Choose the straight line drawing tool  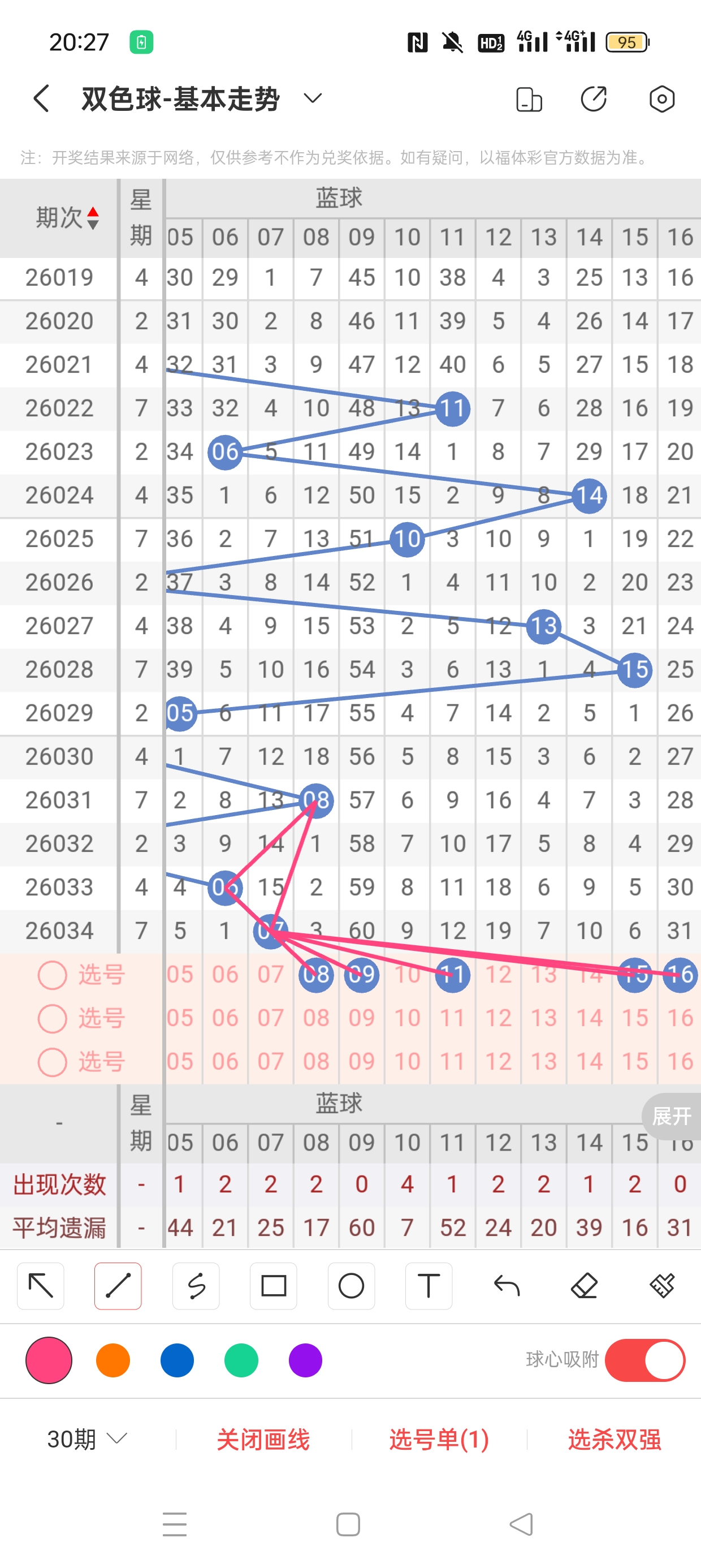pos(118,1286)
